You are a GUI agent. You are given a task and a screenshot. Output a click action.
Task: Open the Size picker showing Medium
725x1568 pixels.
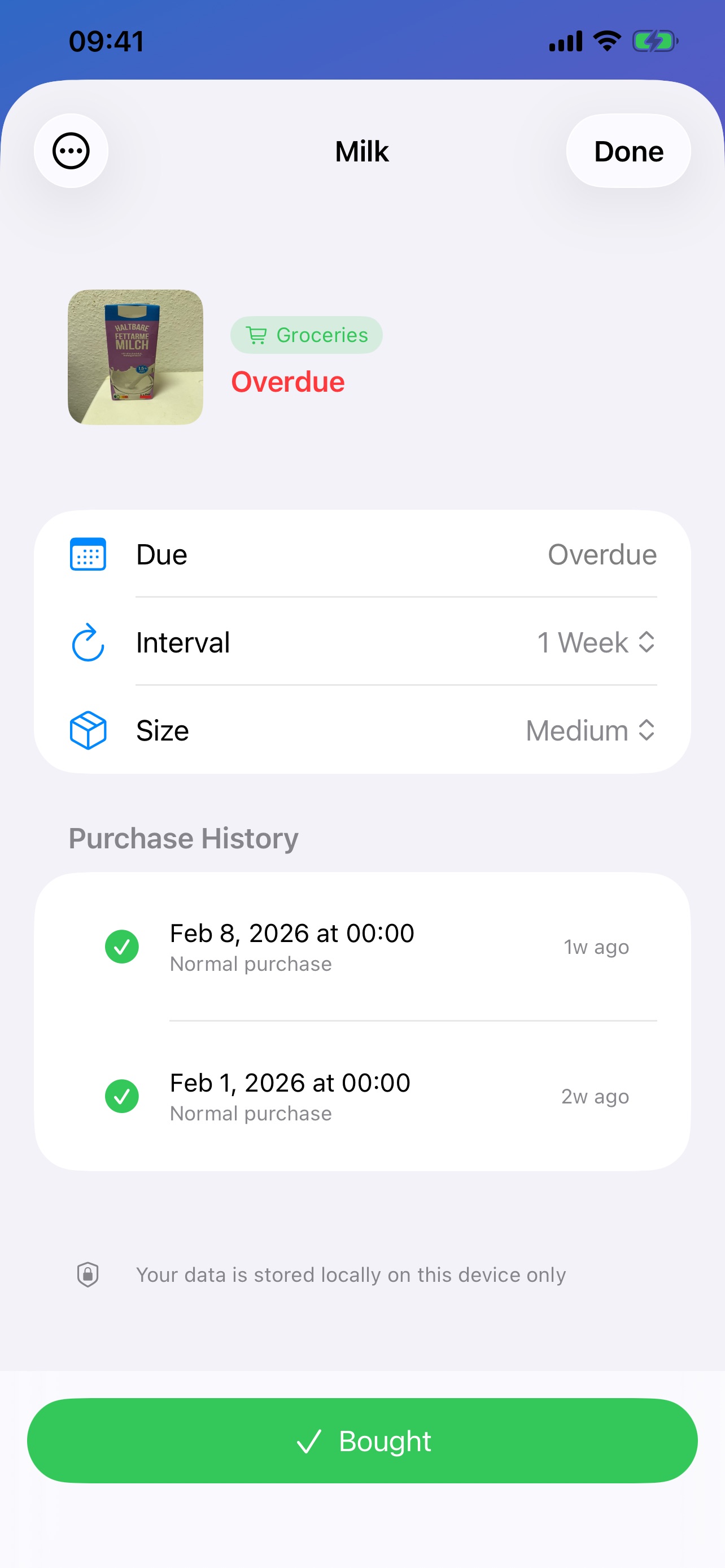point(591,730)
